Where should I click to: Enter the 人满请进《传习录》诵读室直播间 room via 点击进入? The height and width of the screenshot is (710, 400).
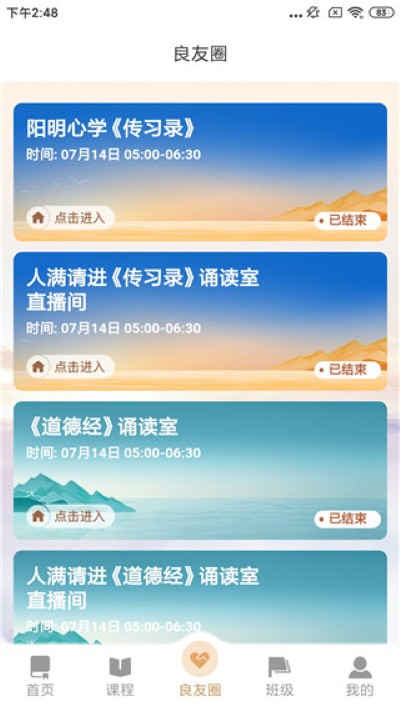pos(70,367)
